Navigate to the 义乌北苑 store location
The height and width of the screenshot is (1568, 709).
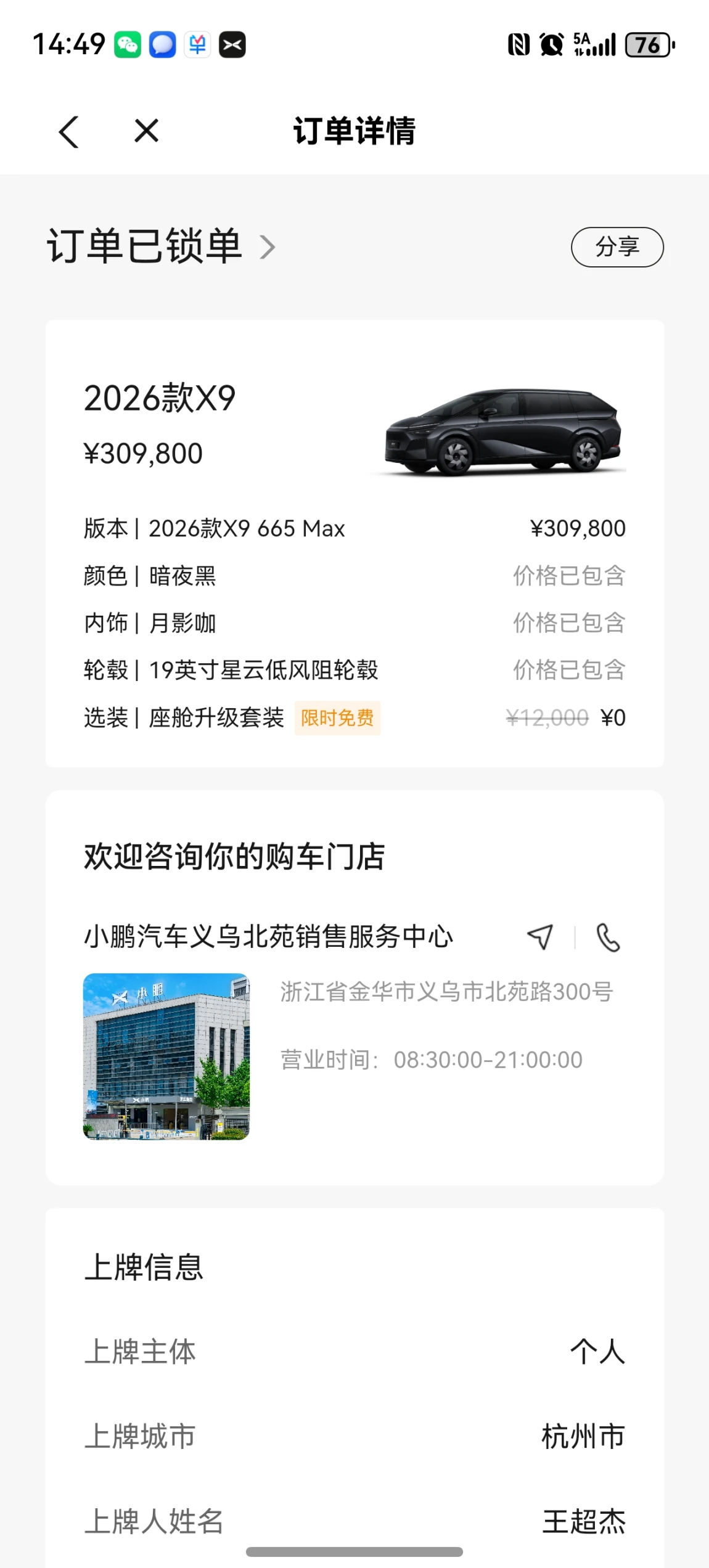(540, 937)
